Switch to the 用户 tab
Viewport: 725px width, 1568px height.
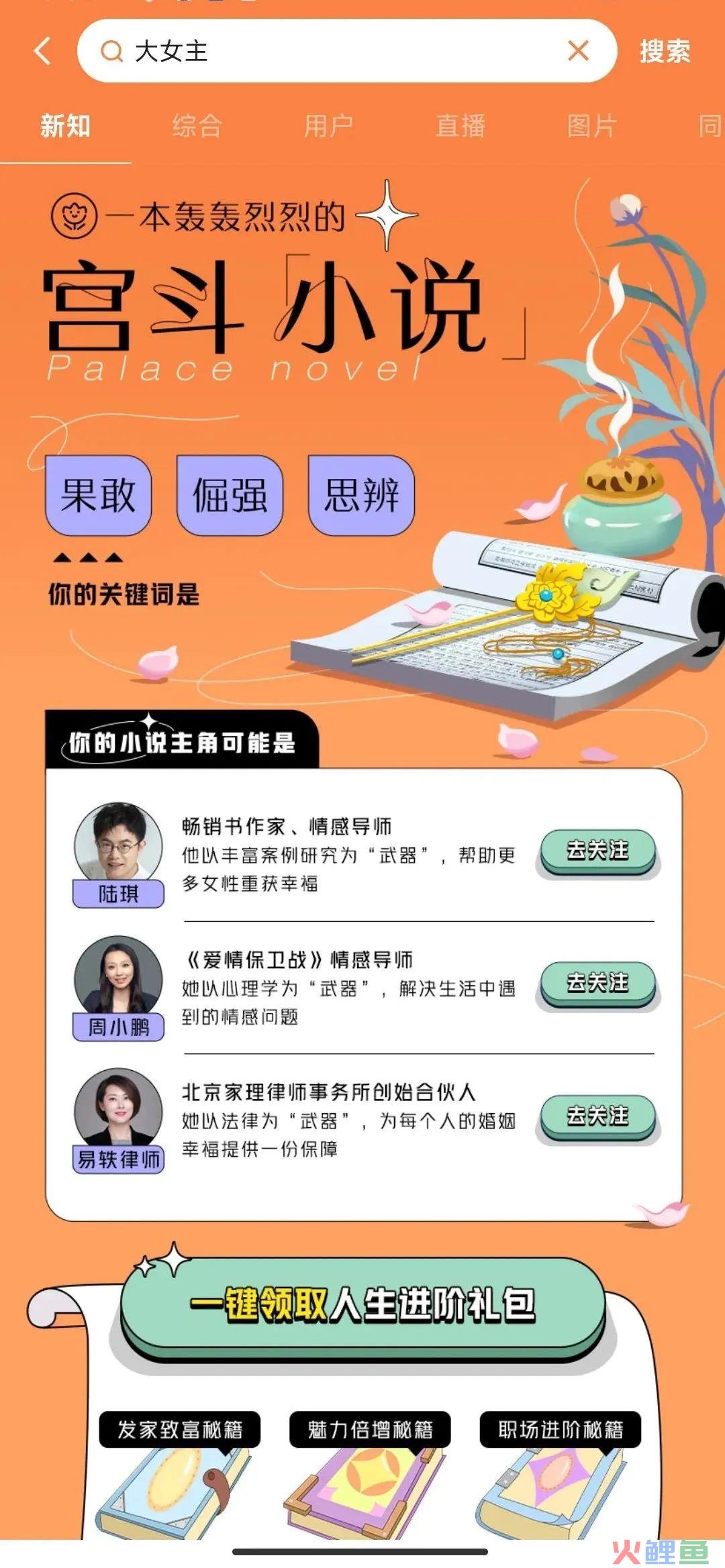tap(328, 125)
